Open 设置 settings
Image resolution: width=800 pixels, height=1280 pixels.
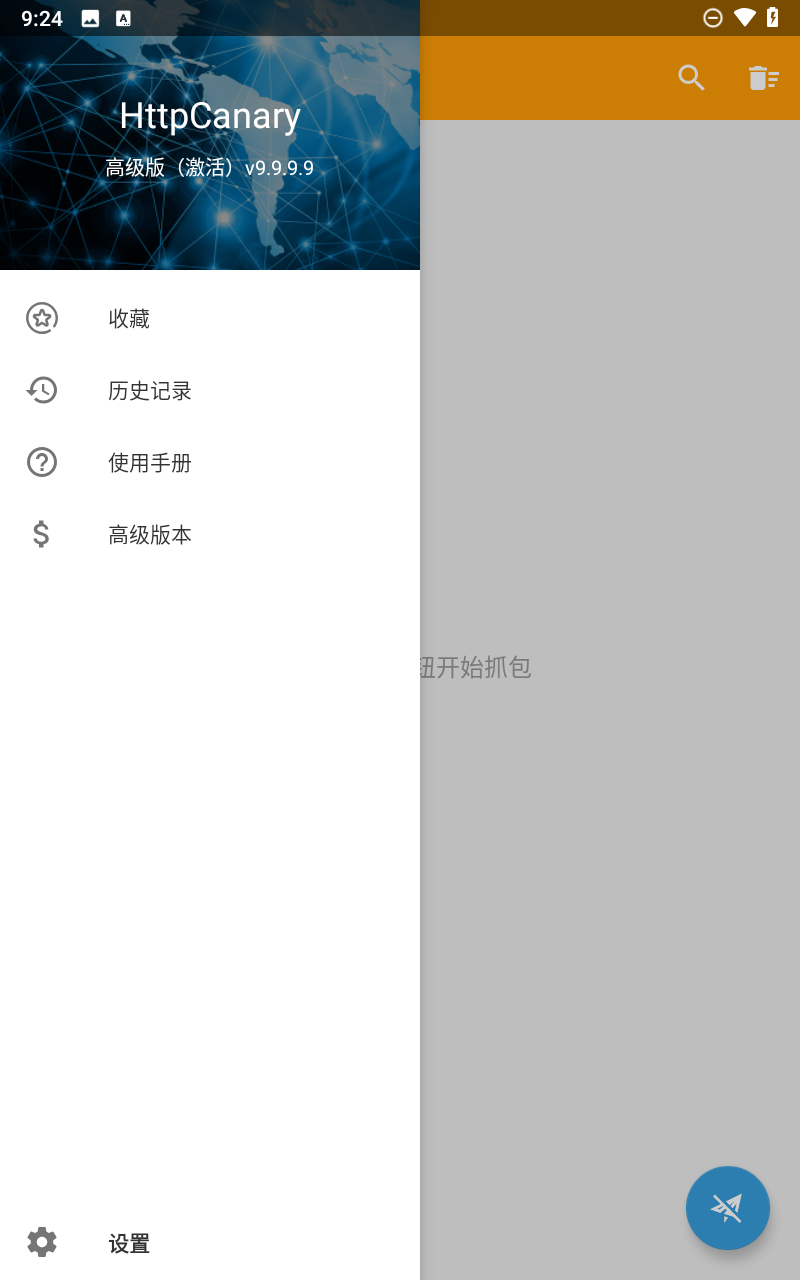[210, 1243]
